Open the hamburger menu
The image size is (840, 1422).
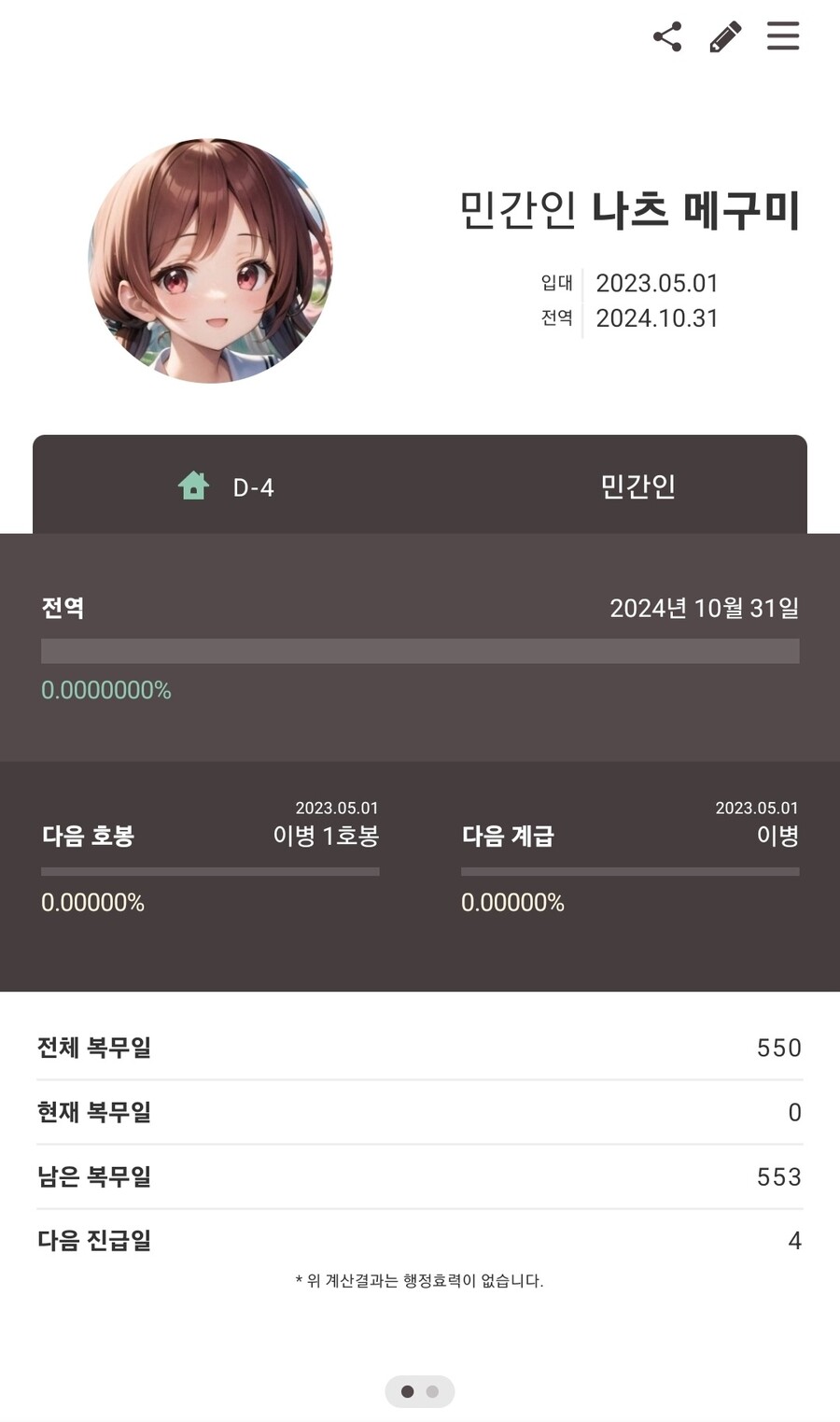[782, 35]
